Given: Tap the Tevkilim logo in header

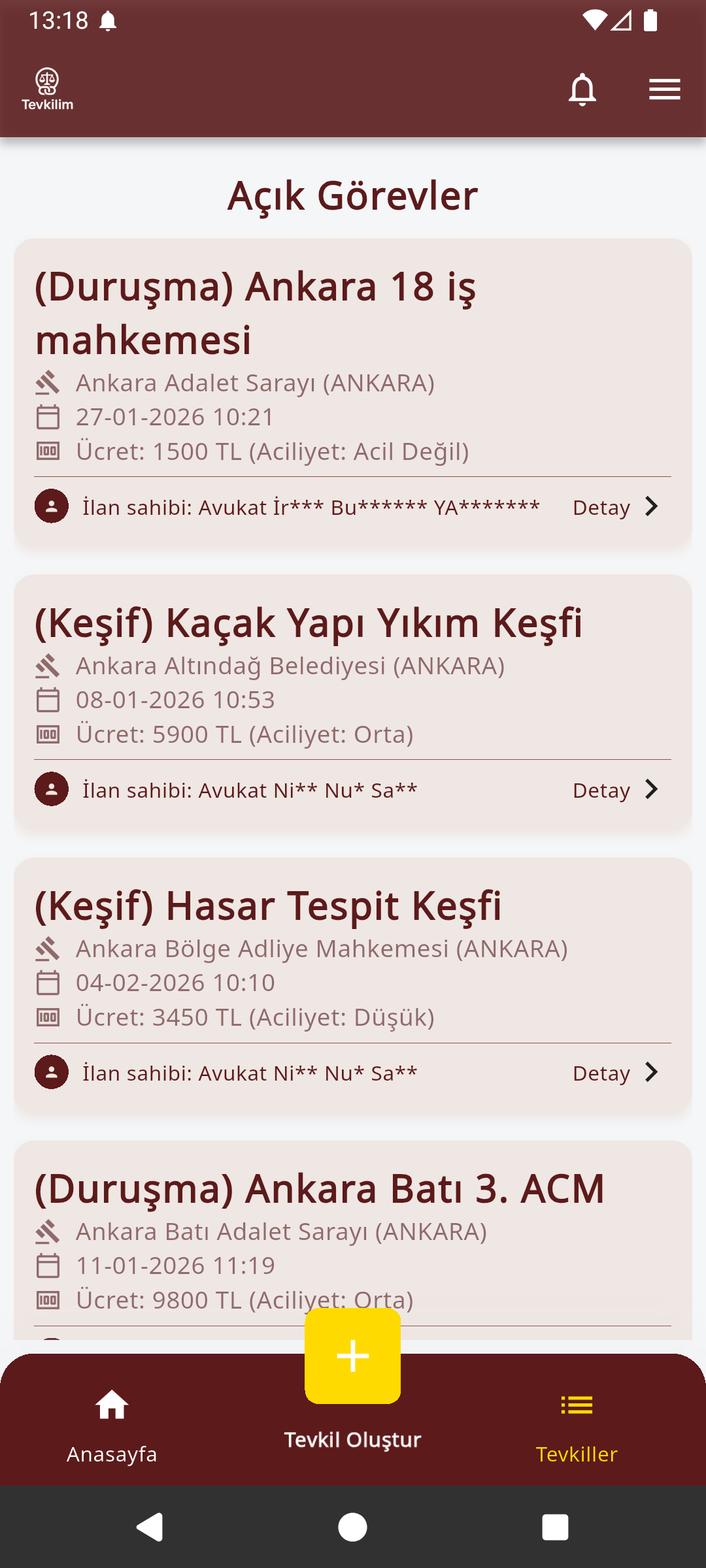Looking at the screenshot, I should (47, 90).
